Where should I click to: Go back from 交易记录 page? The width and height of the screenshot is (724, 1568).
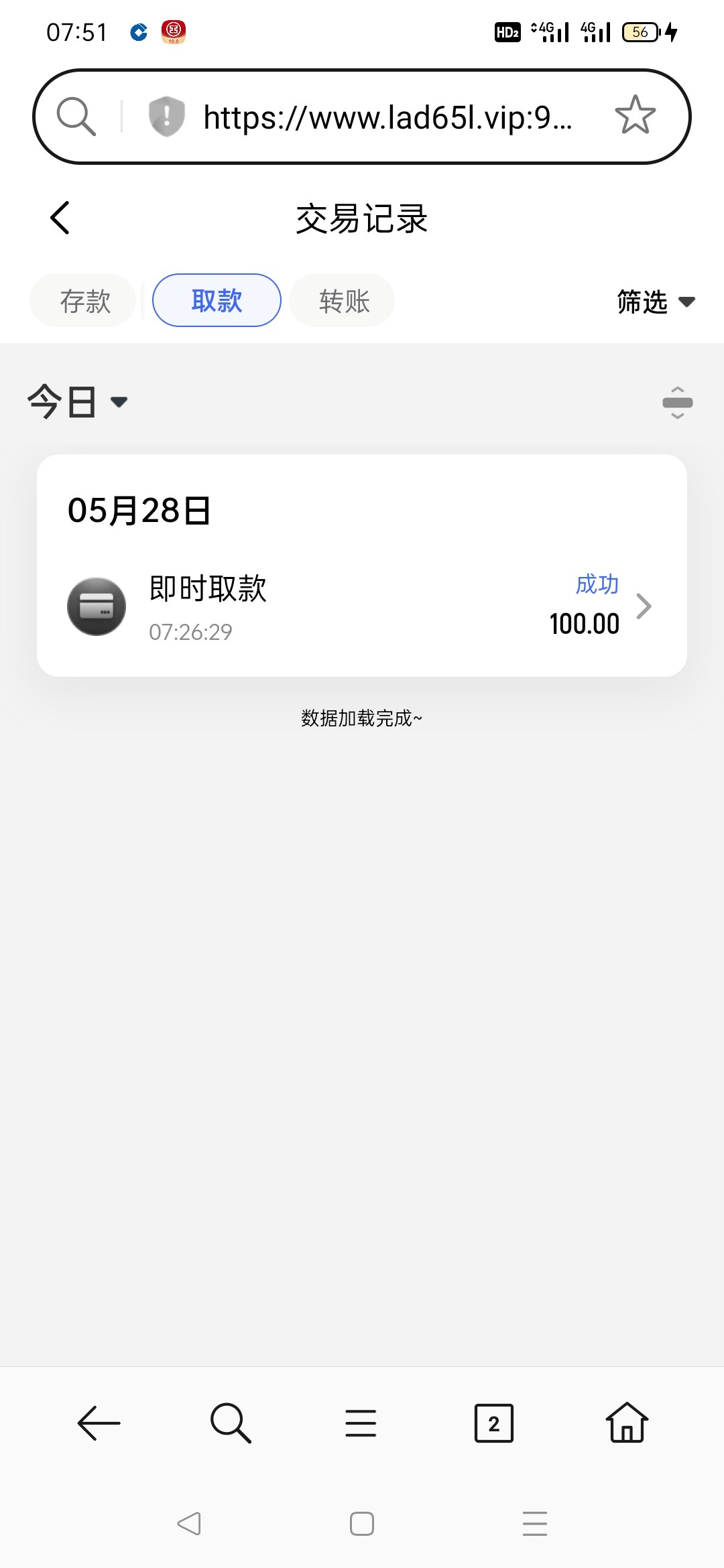[x=60, y=218]
